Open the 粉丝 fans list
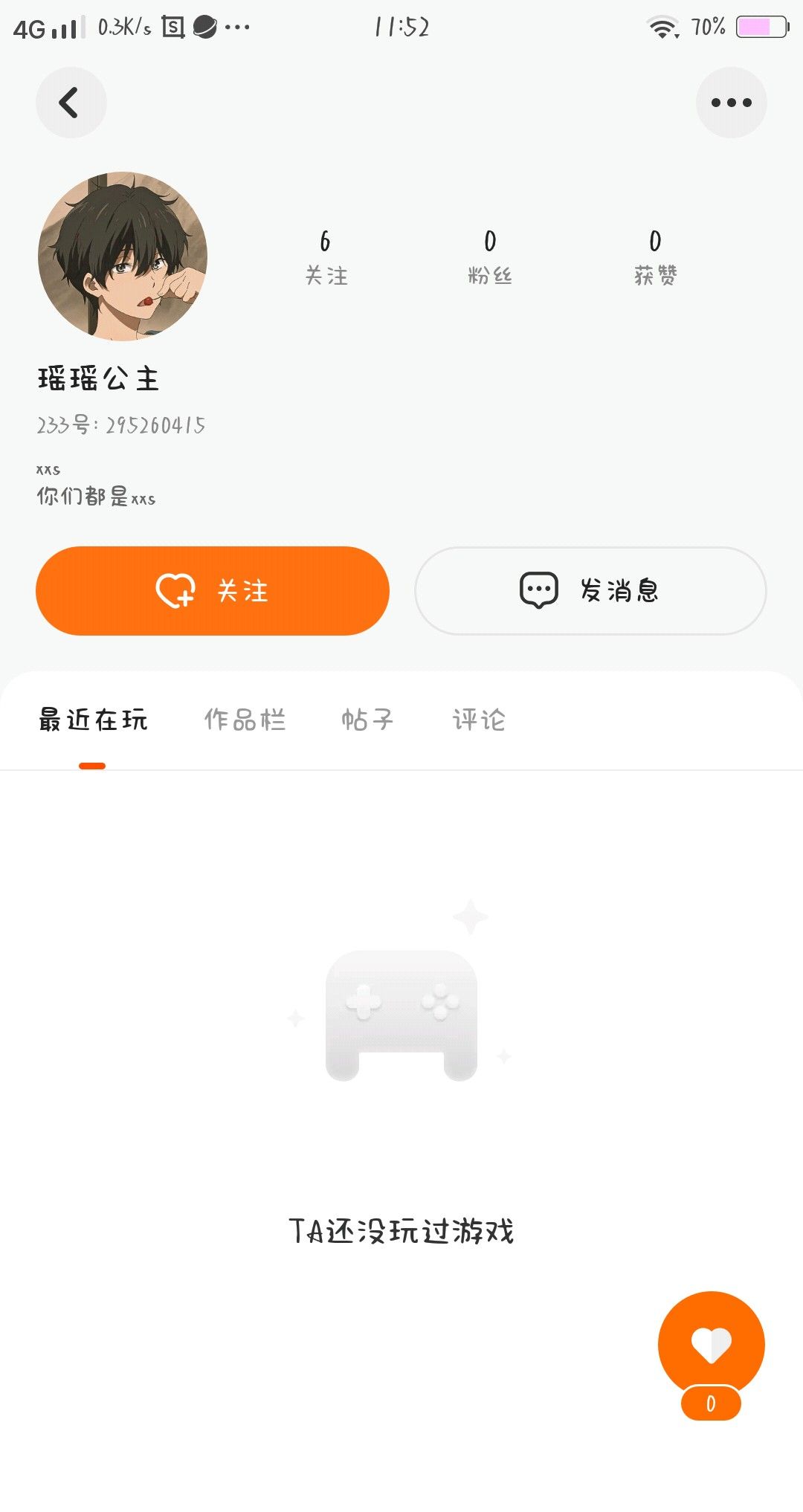Image resolution: width=803 pixels, height=1512 pixels. [490, 258]
